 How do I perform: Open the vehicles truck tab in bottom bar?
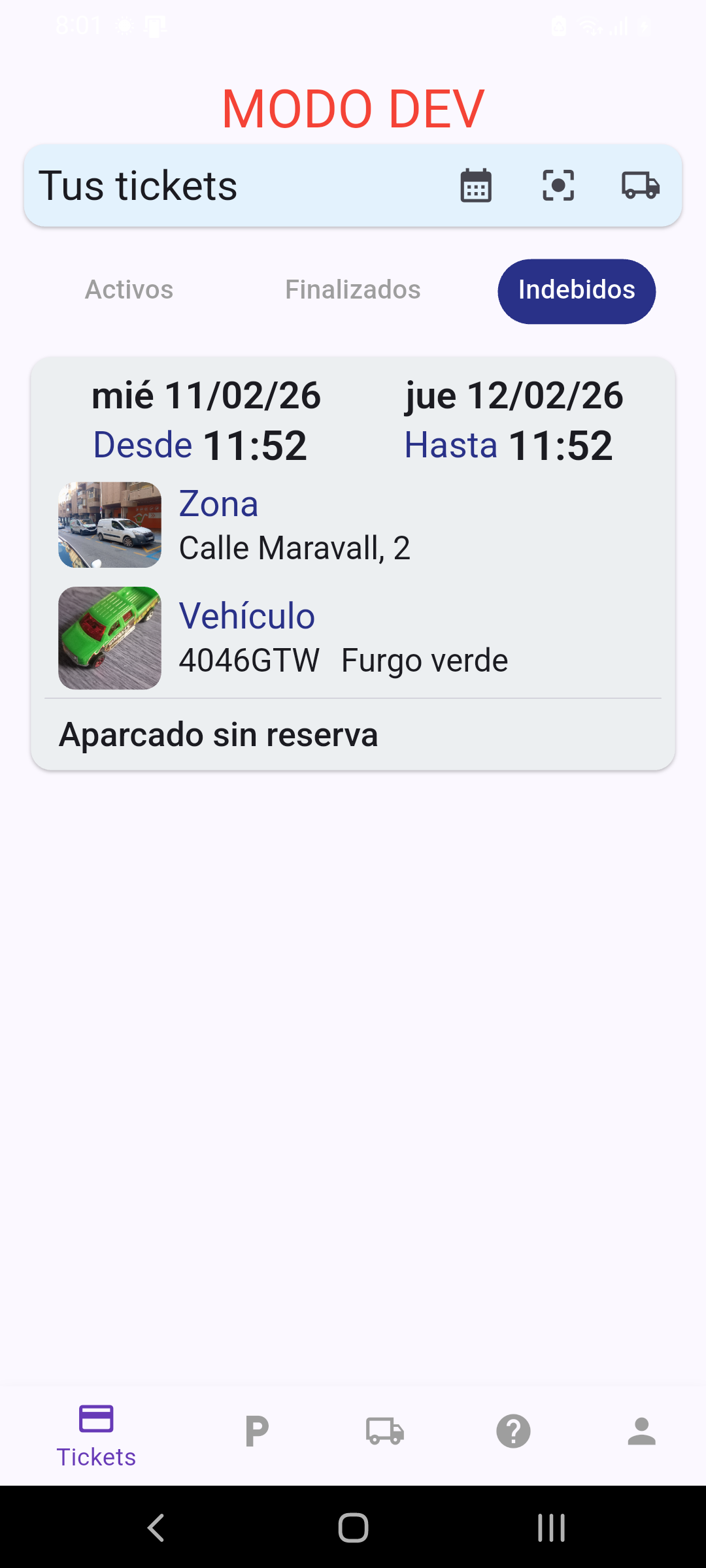coord(385,1431)
